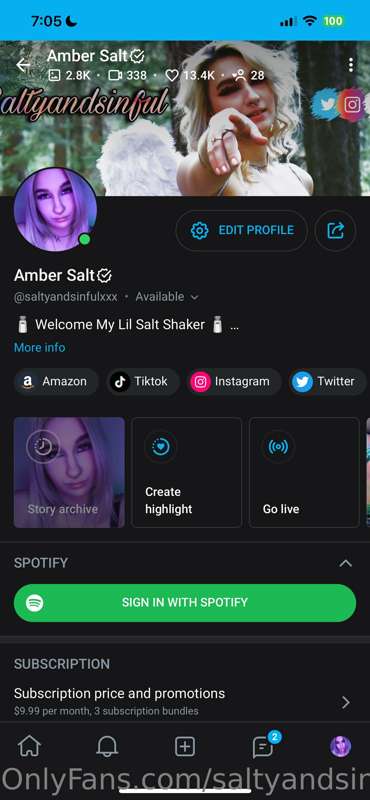Viewport: 370px width, 800px height.
Task: Open the Tiktok link chip
Action: 143,382
